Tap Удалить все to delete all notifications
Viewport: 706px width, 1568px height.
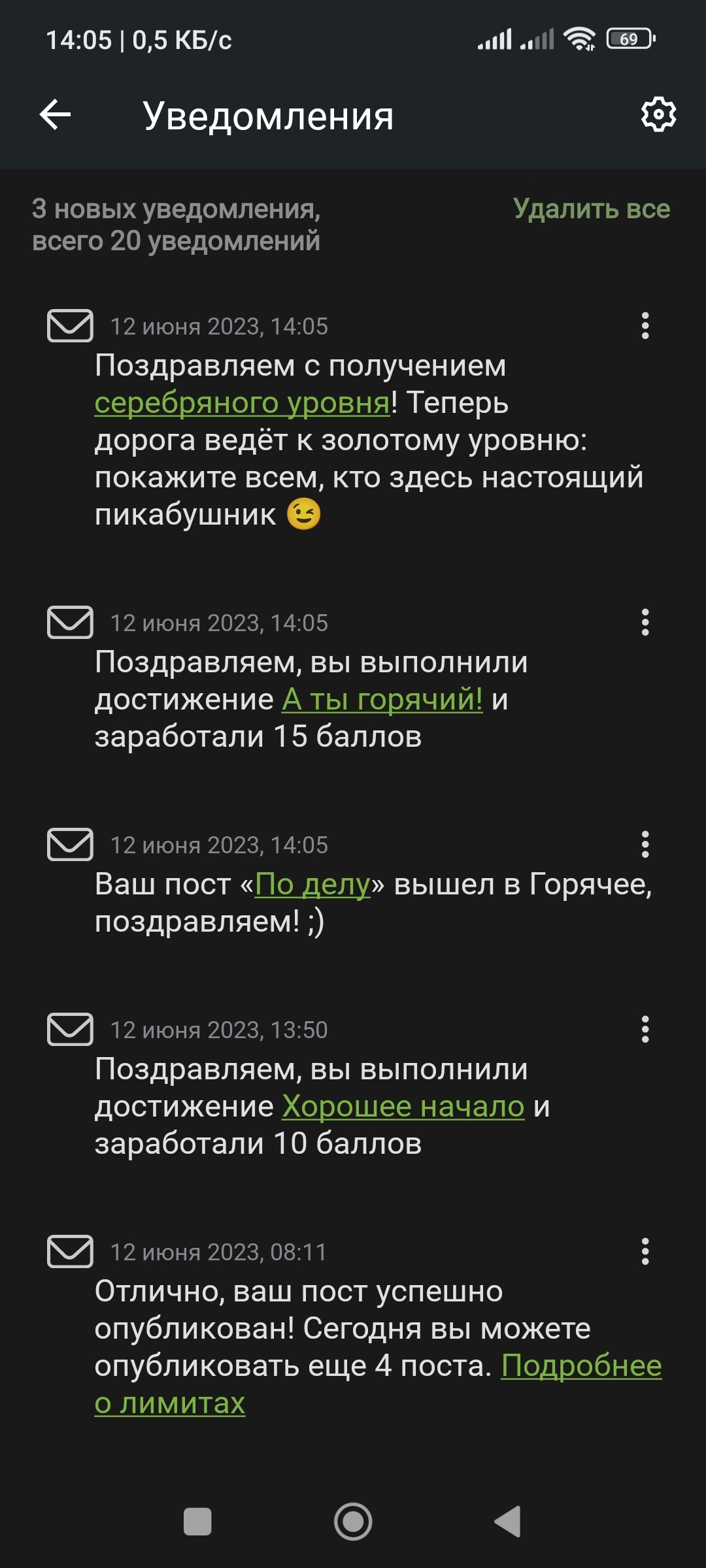tap(591, 209)
